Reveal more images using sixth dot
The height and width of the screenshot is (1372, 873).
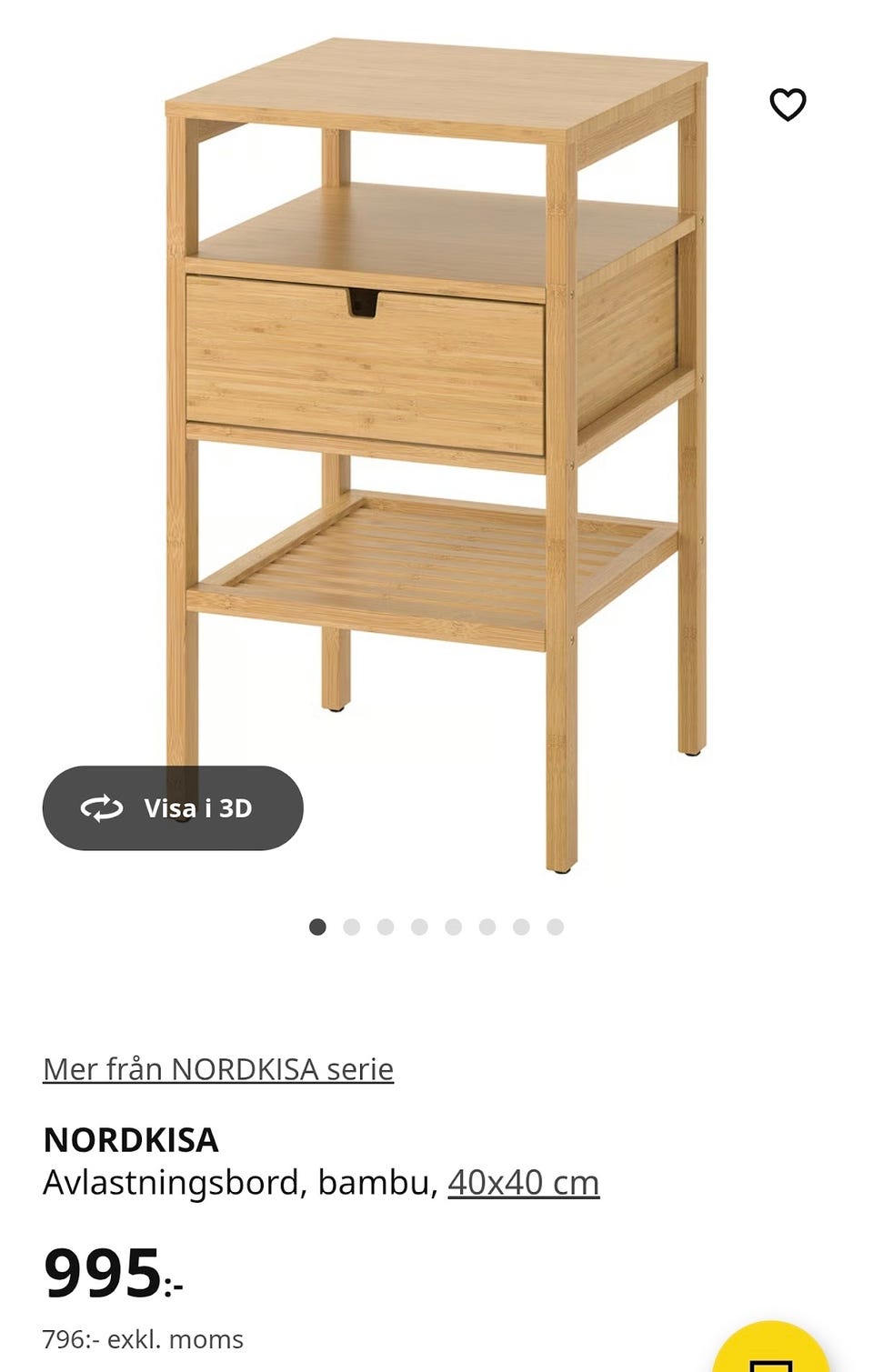pyautogui.click(x=485, y=925)
